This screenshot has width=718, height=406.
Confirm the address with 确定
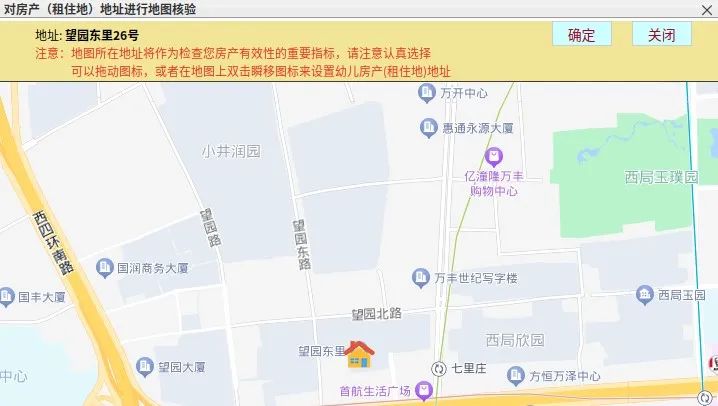[582, 34]
